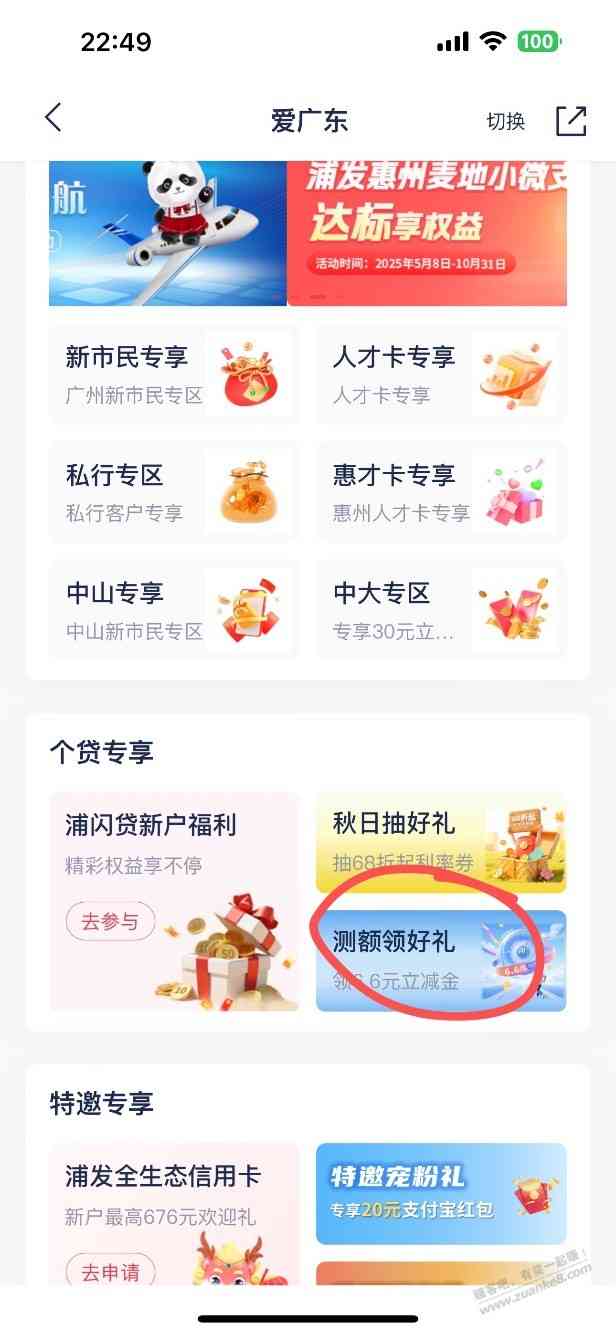
Task: Open the 新市民专享 card
Action: tap(173, 374)
